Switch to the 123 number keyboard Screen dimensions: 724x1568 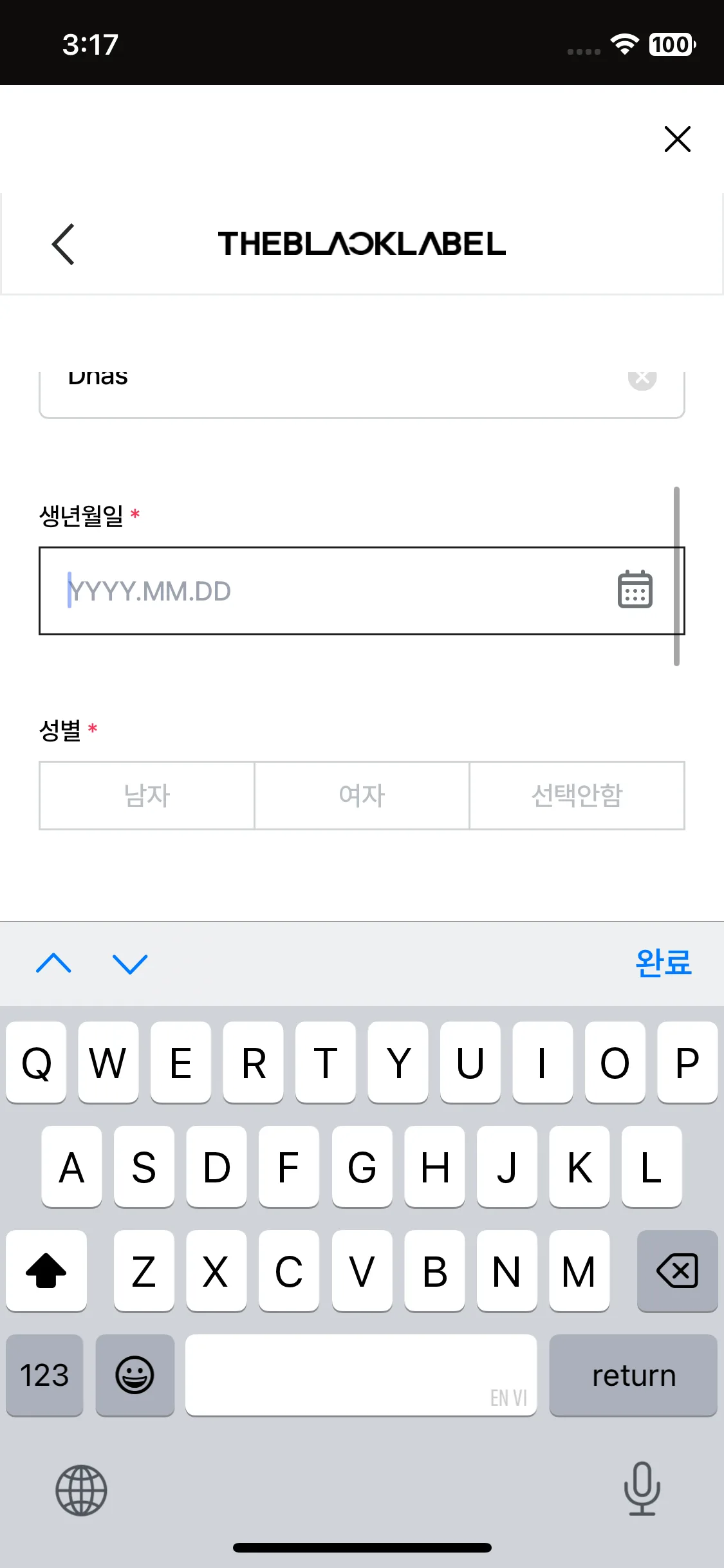pos(44,1376)
